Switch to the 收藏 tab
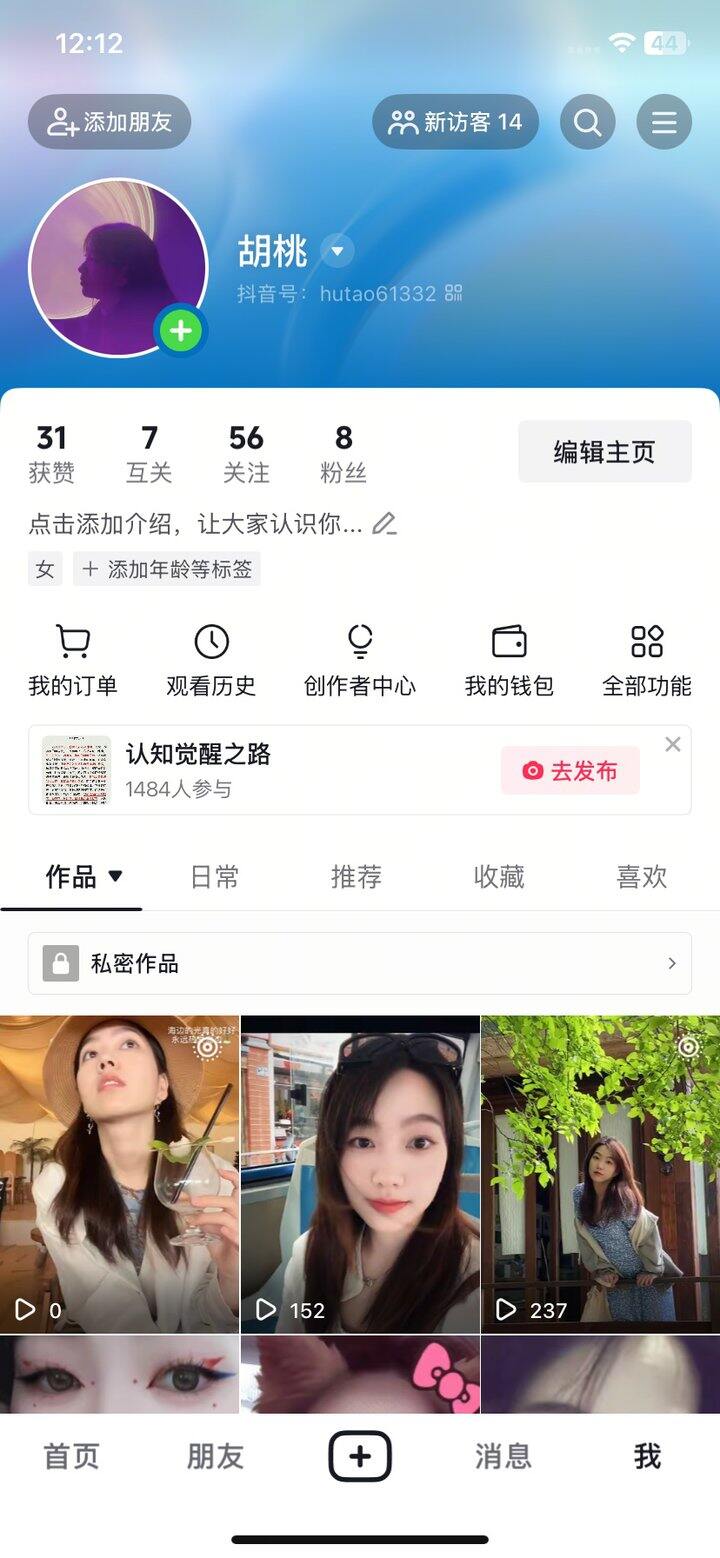This screenshot has height=1558, width=720. 499,877
